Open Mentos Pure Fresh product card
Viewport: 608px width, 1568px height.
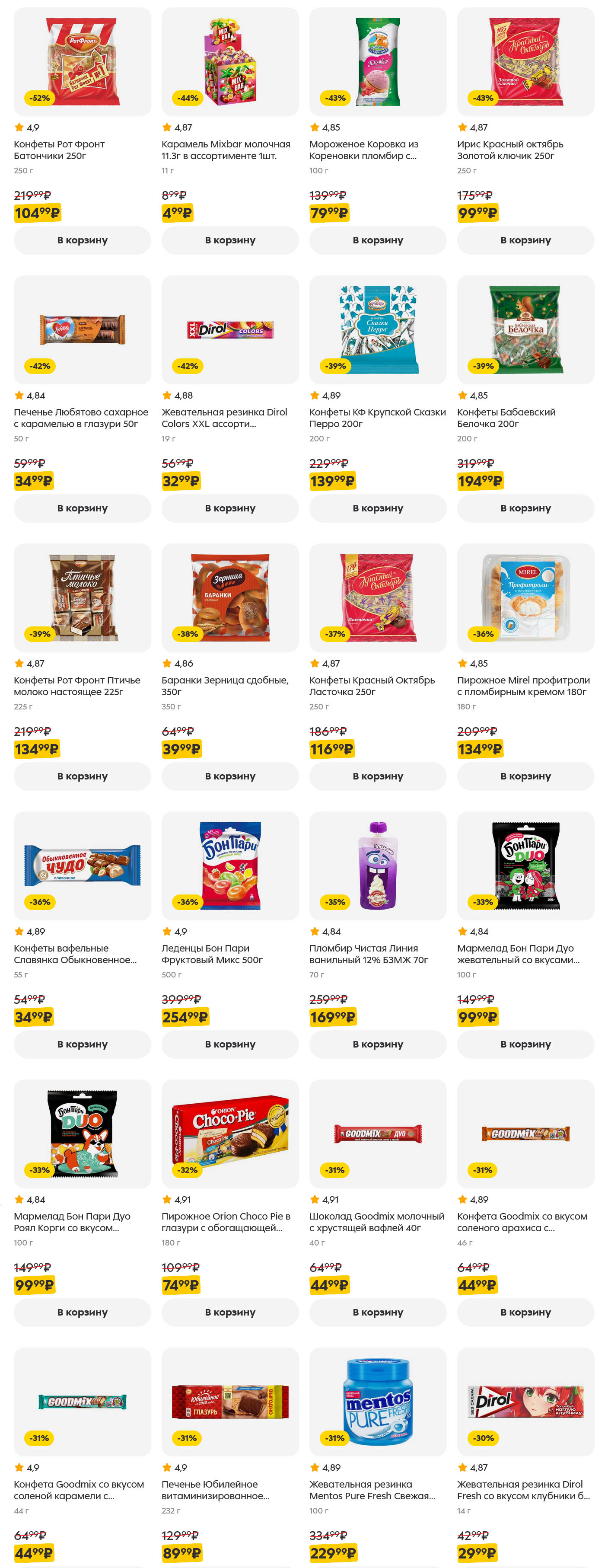click(x=377, y=1401)
